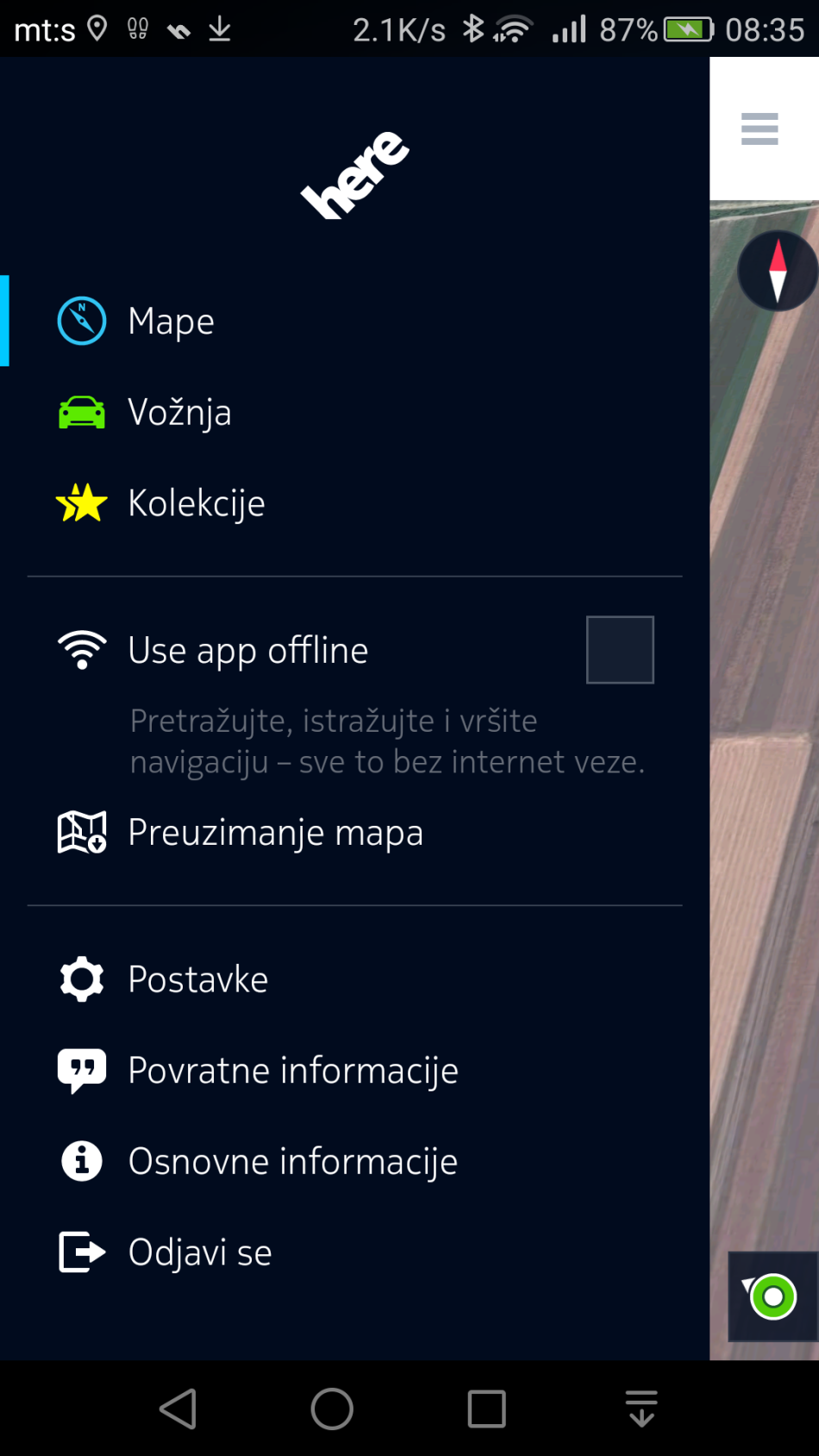The width and height of the screenshot is (819, 1456).
Task: Tap the notification pull-down arrow in the navigation bar
Action: [x=641, y=1408]
